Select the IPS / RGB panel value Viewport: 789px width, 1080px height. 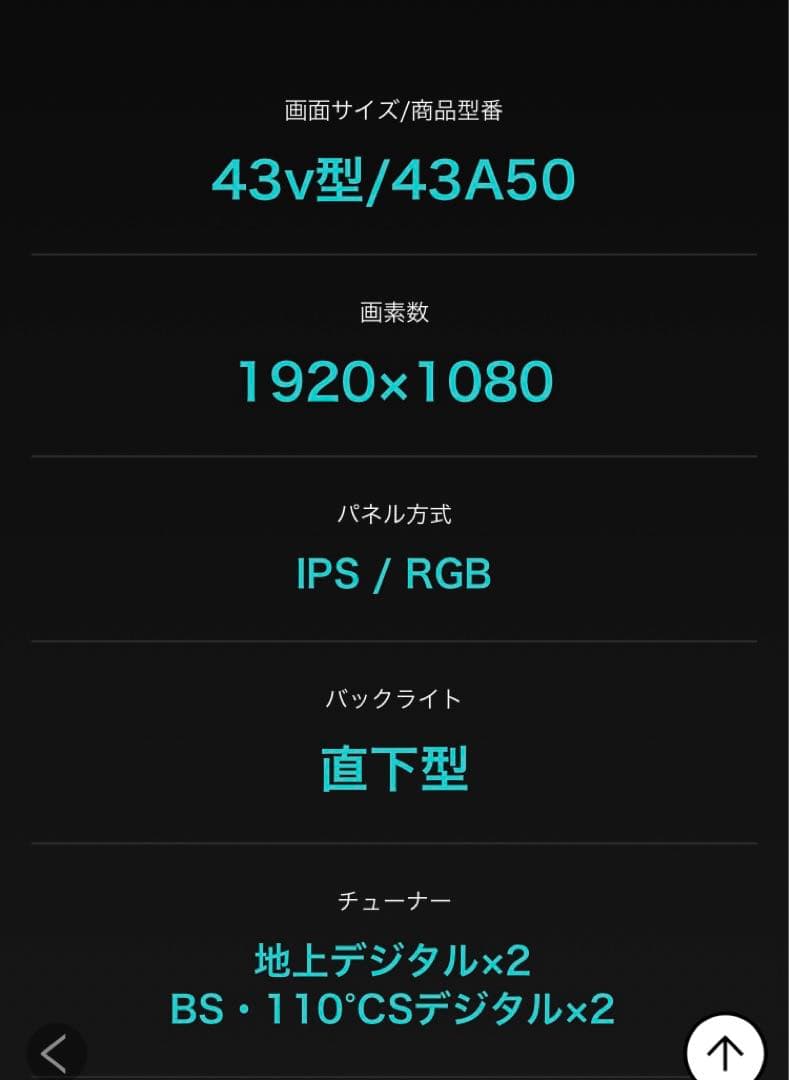click(393, 573)
